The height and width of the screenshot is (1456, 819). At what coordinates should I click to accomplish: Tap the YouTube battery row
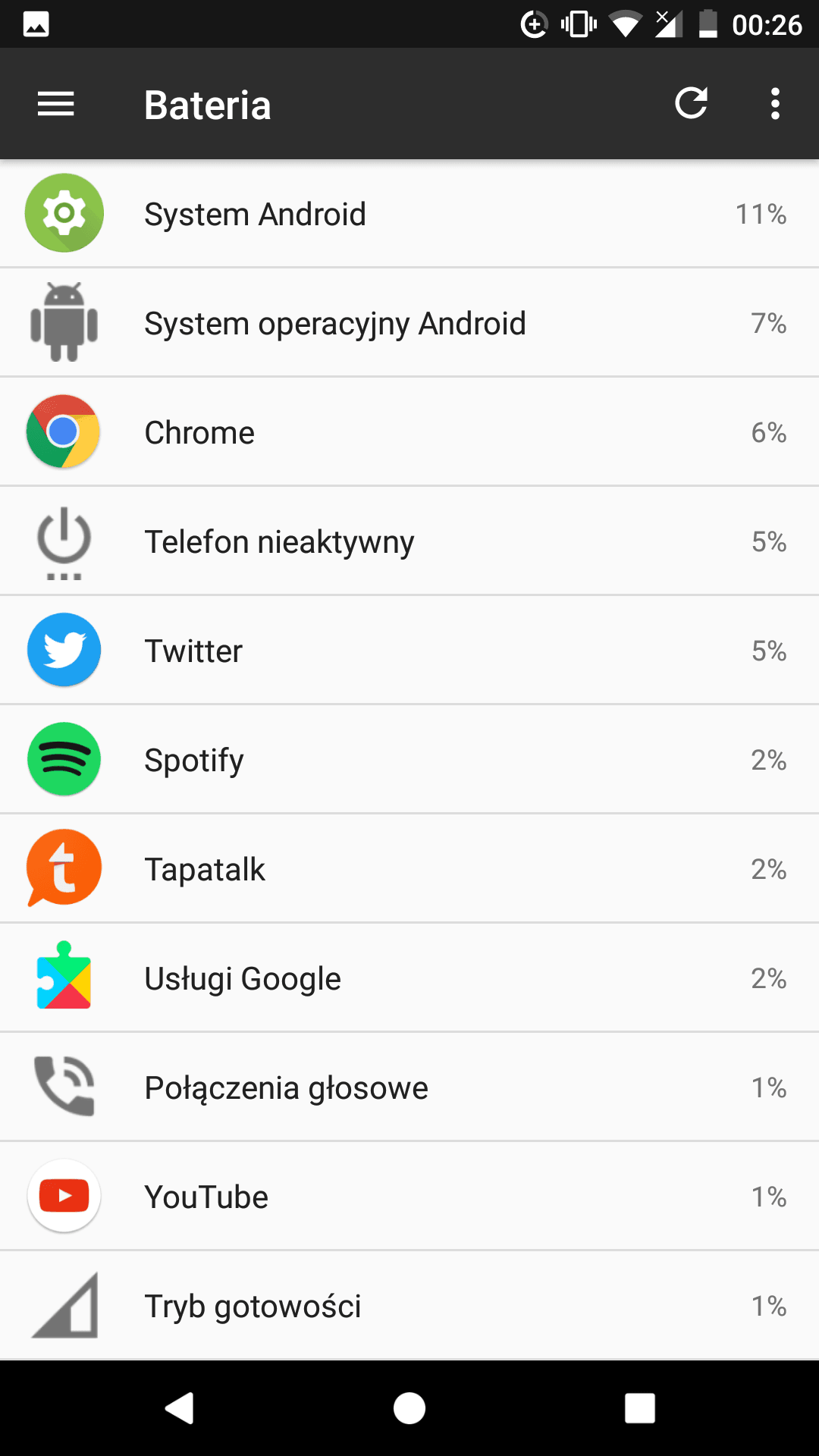click(409, 1196)
